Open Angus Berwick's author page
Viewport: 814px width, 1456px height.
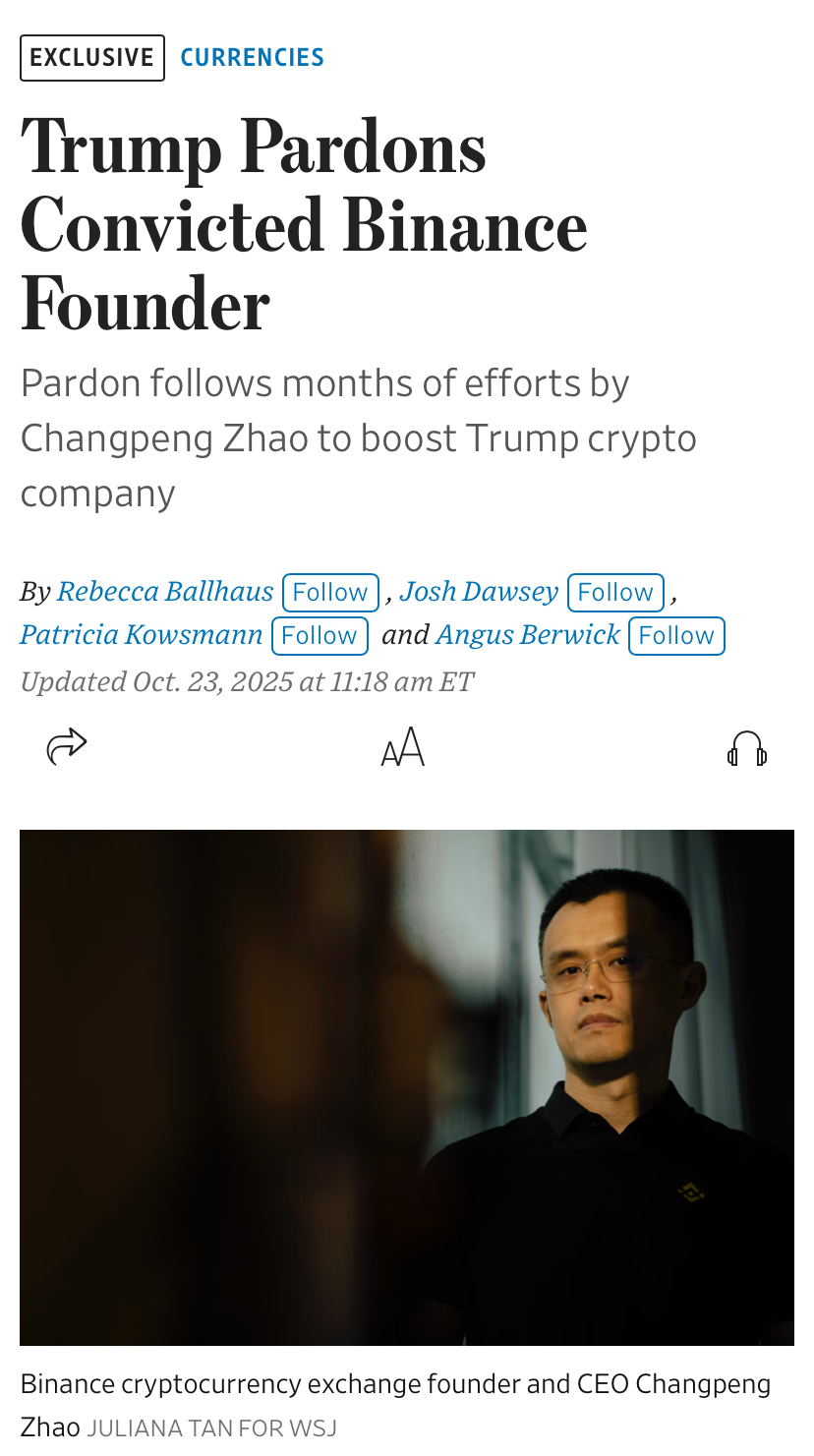pyautogui.click(x=528, y=635)
